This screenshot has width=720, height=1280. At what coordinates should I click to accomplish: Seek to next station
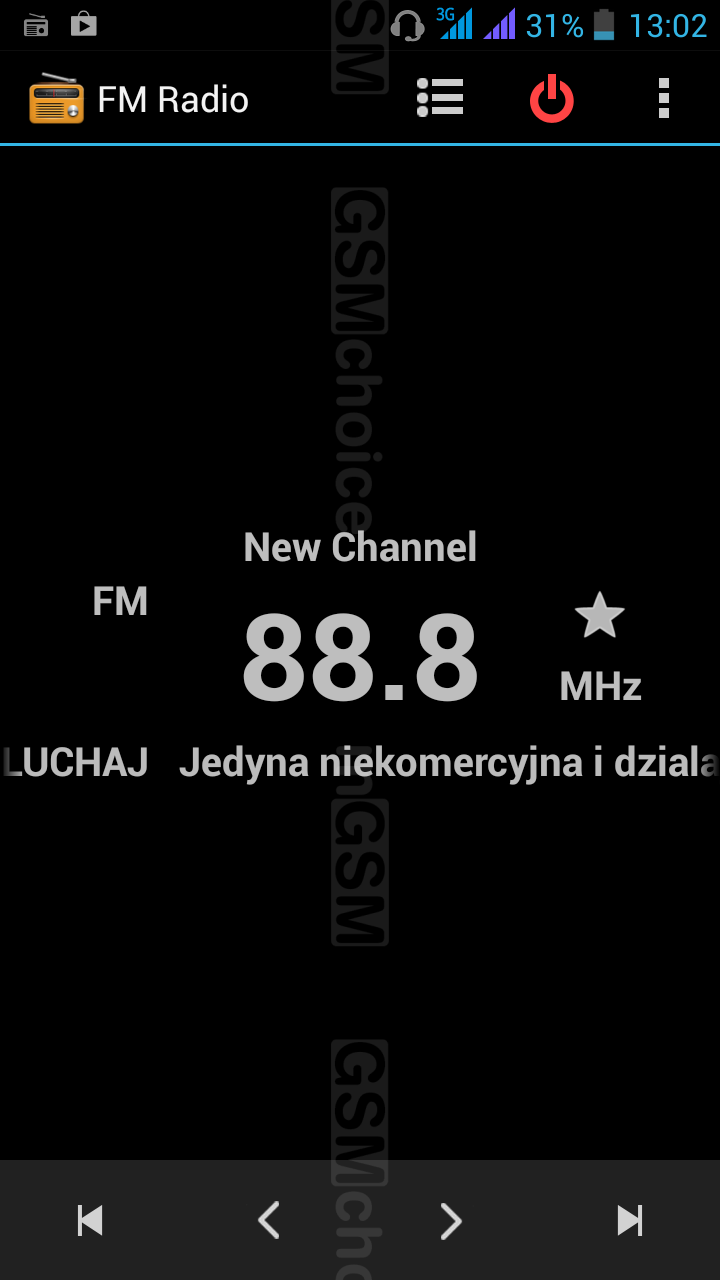[629, 1220]
